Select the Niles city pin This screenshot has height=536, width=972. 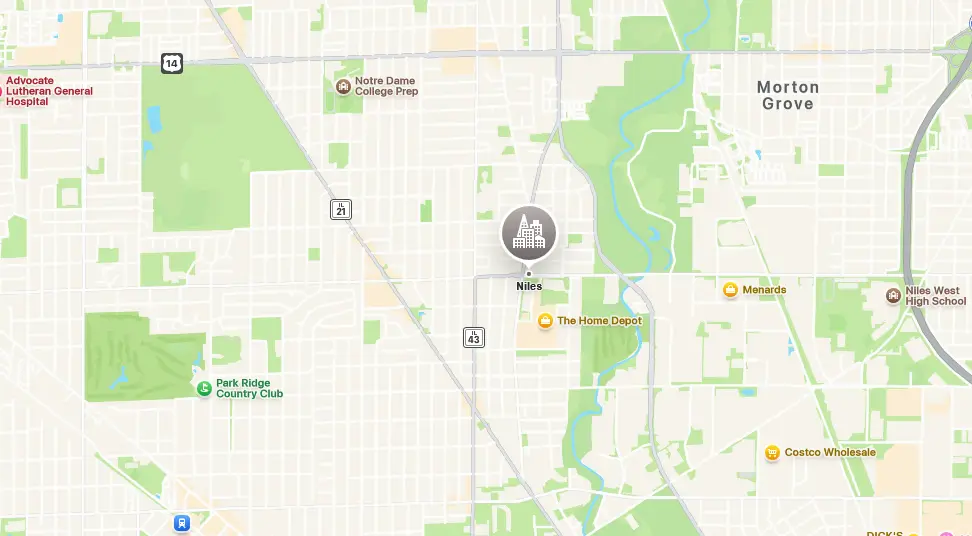[528, 233]
